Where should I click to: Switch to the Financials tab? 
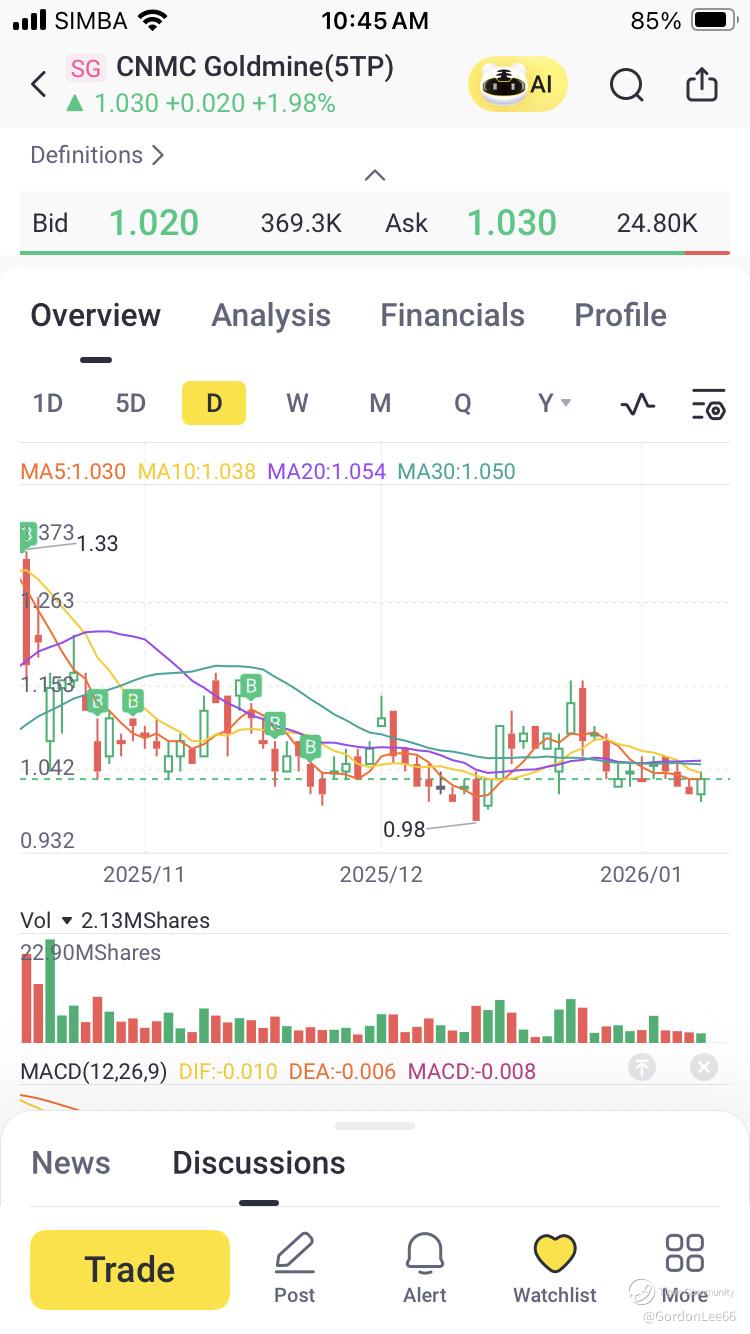(452, 315)
